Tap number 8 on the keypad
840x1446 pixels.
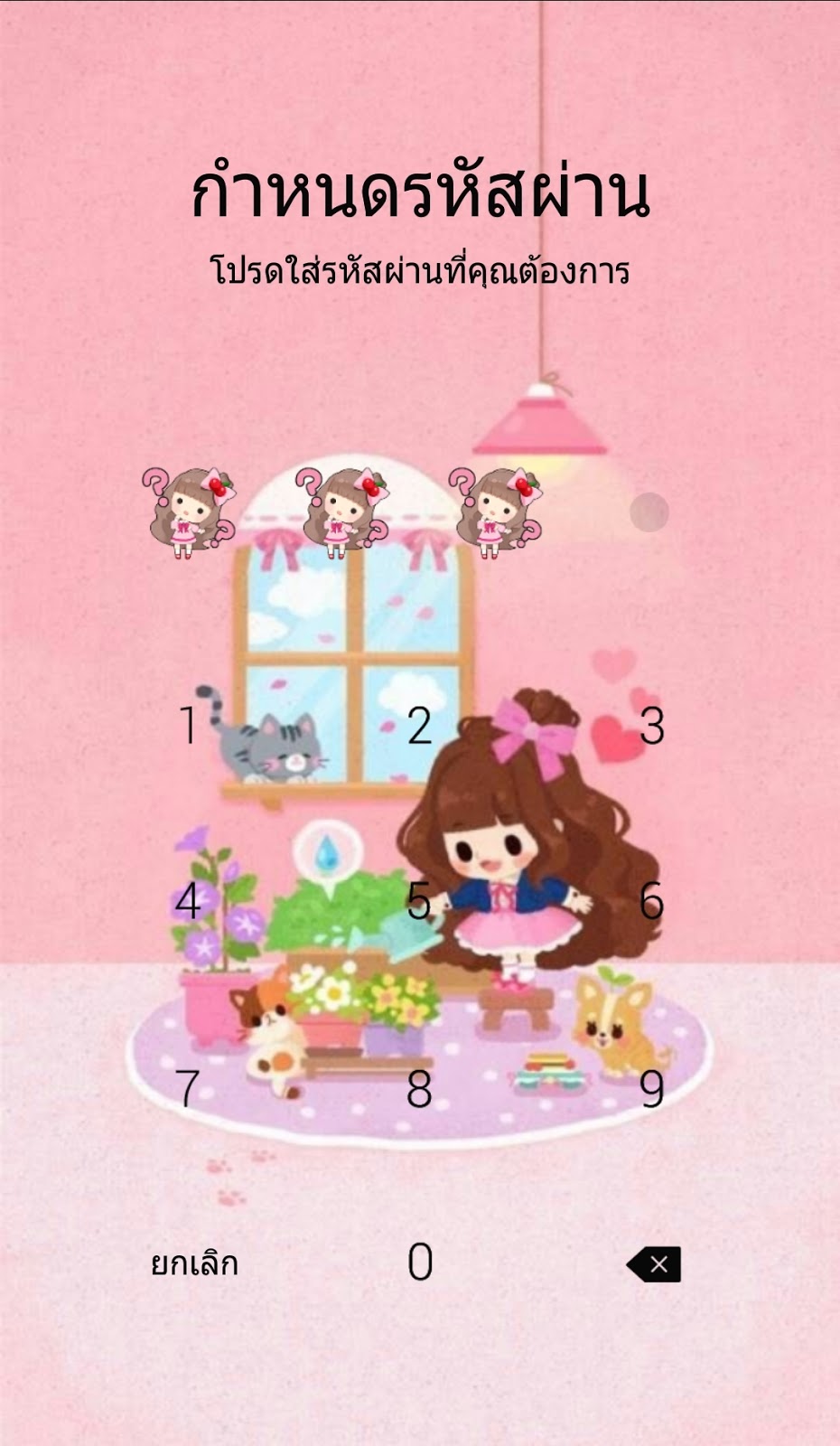pos(419,1088)
